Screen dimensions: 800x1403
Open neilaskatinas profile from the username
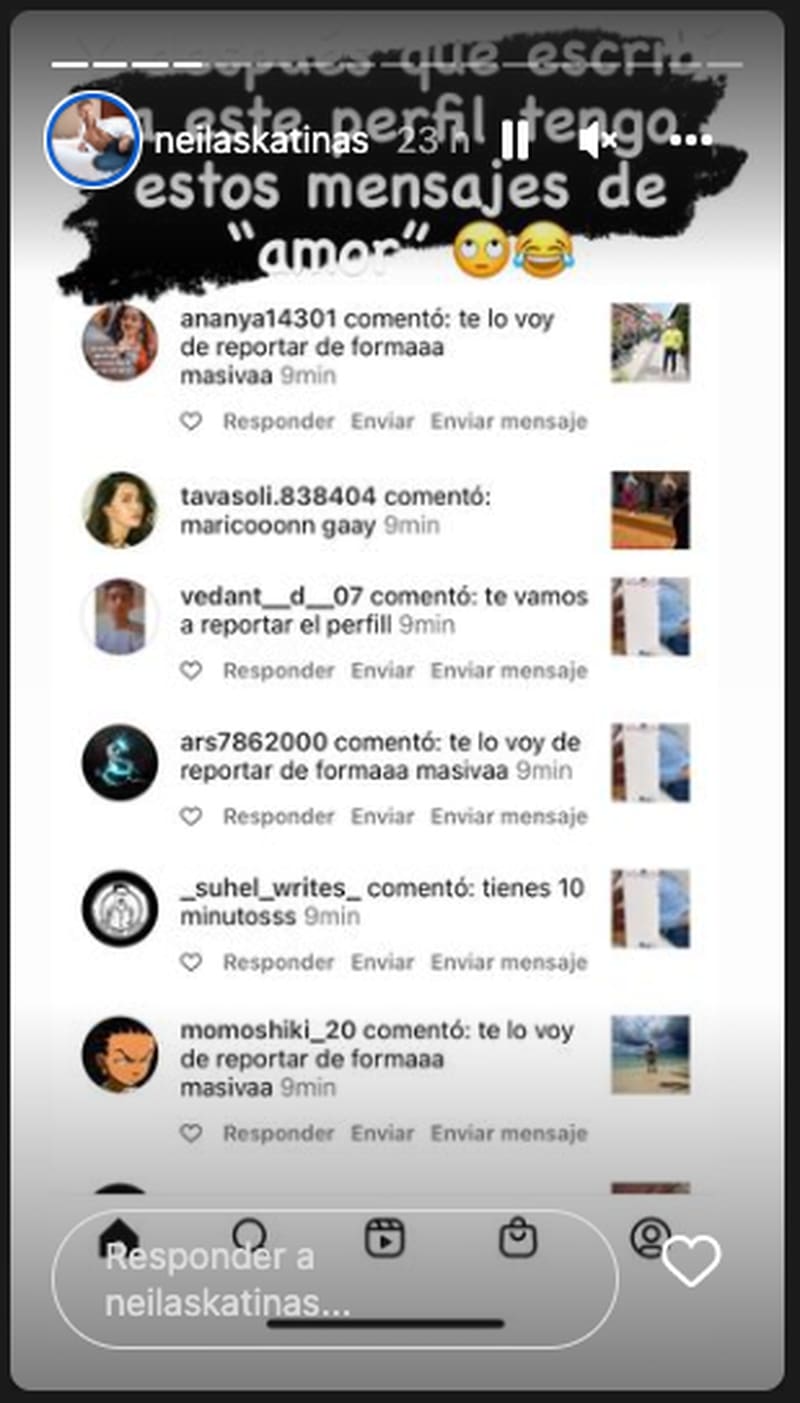262,142
